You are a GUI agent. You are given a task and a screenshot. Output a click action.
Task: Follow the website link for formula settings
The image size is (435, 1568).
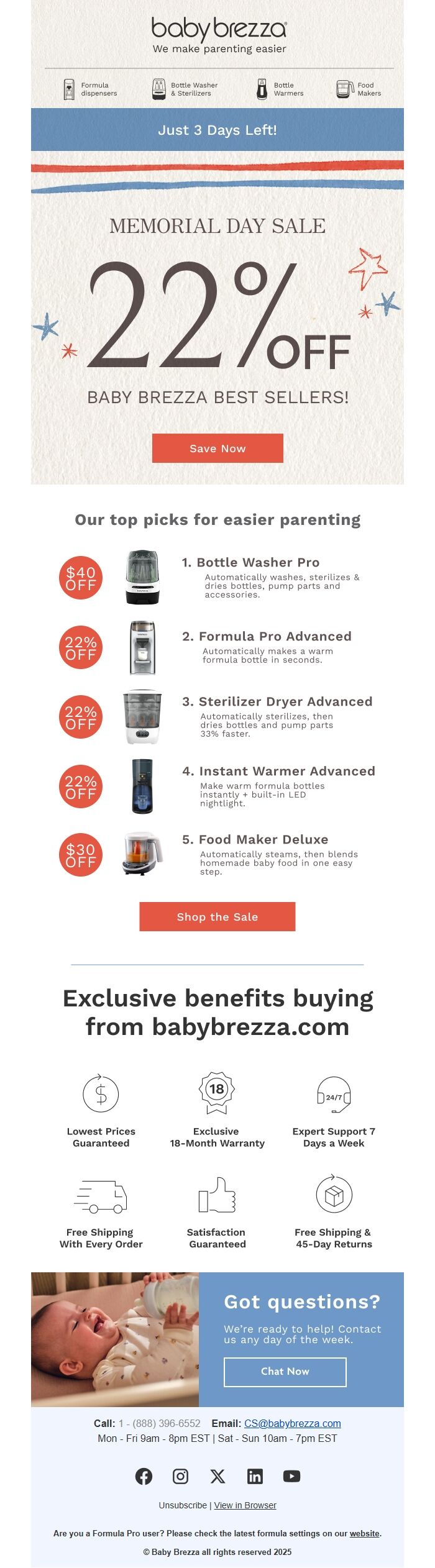click(364, 1533)
